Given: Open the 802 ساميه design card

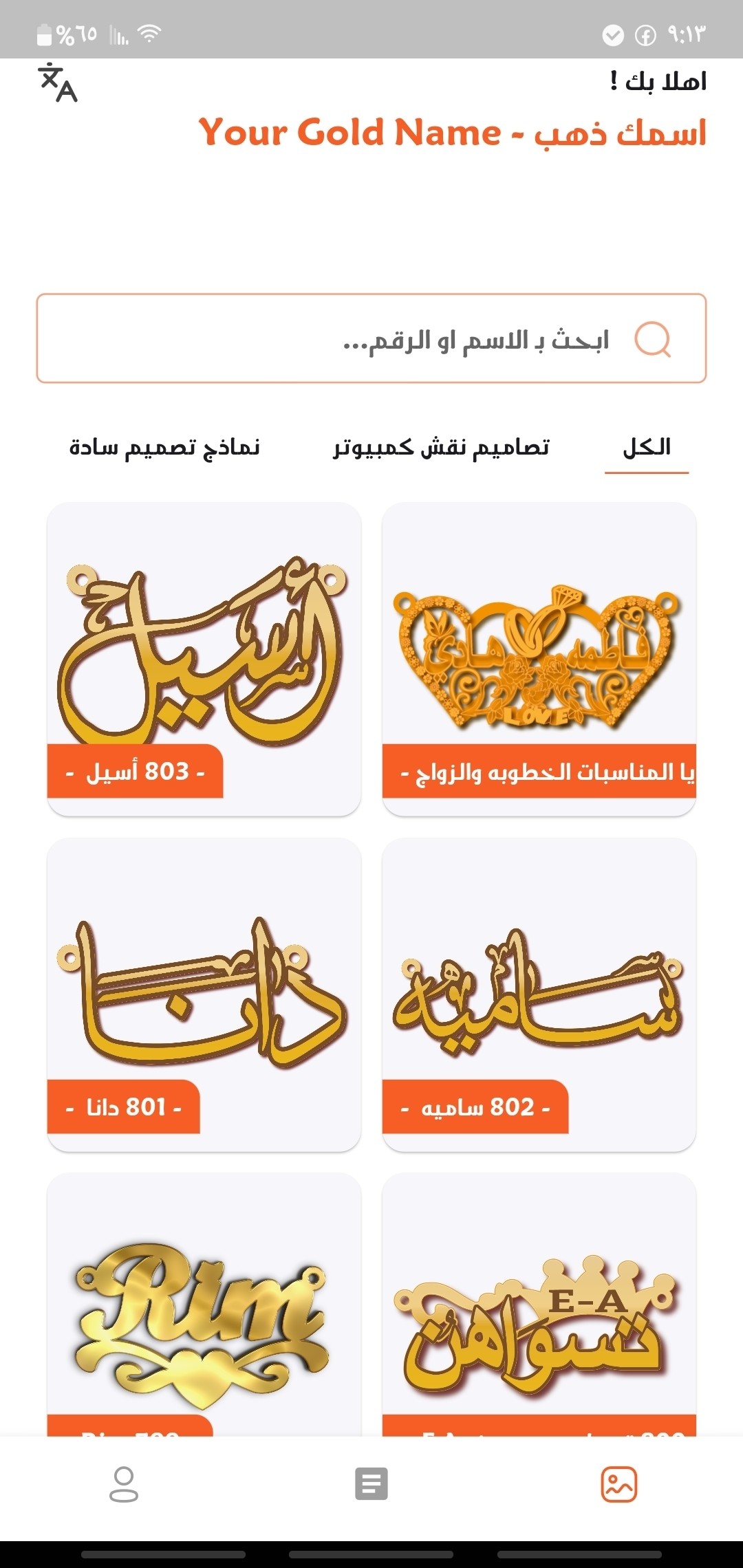Looking at the screenshot, I should coord(539,994).
